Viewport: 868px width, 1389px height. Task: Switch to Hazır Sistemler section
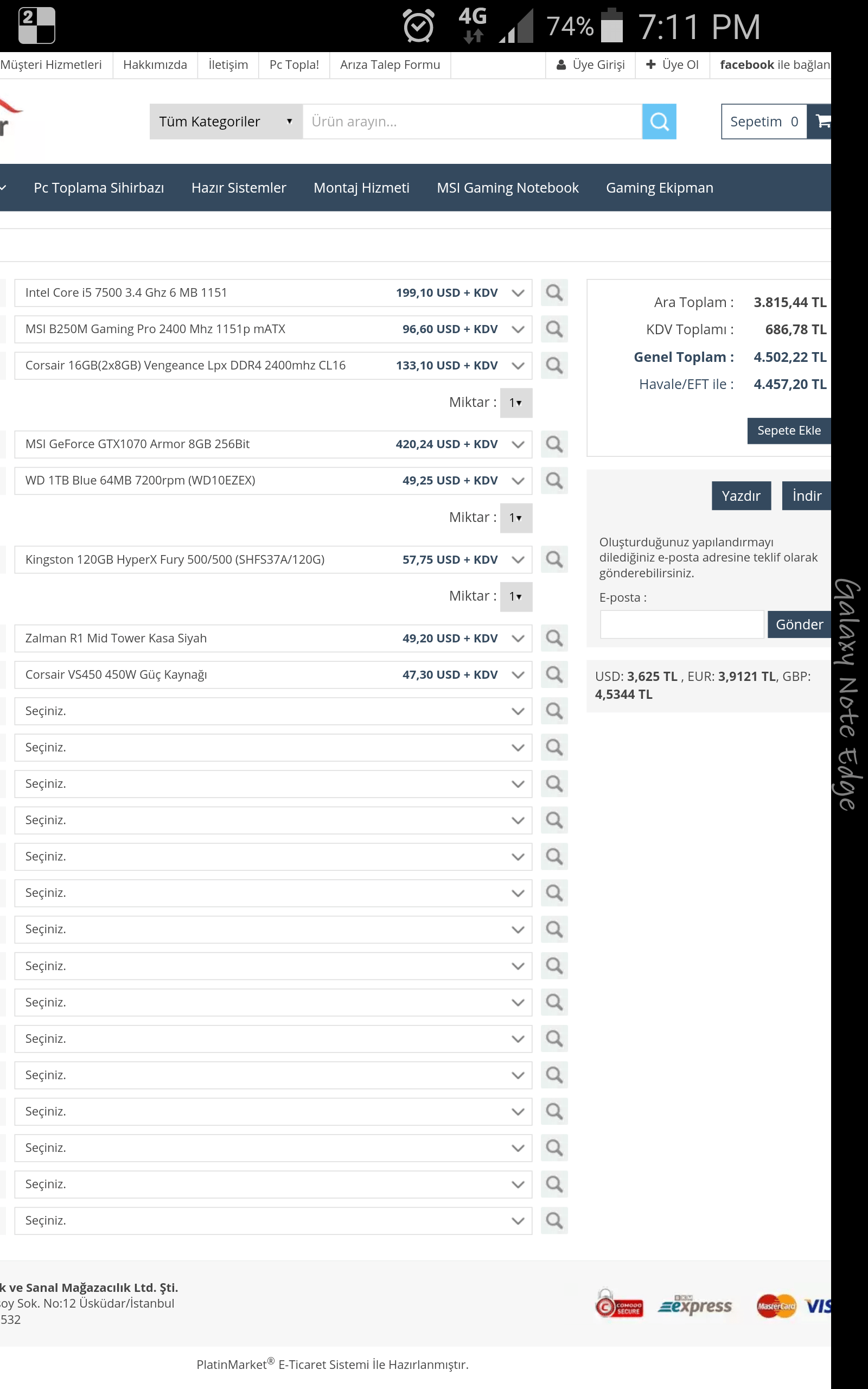point(238,188)
